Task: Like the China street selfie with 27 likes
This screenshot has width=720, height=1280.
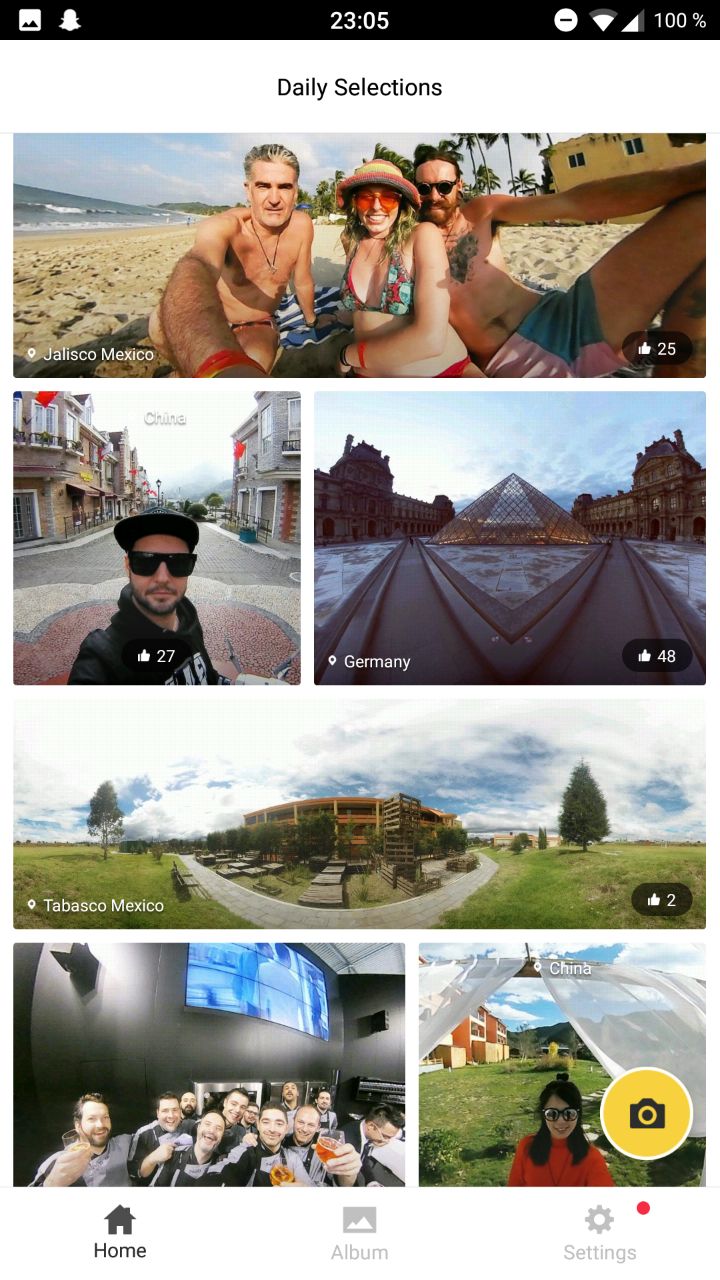Action: (x=157, y=656)
